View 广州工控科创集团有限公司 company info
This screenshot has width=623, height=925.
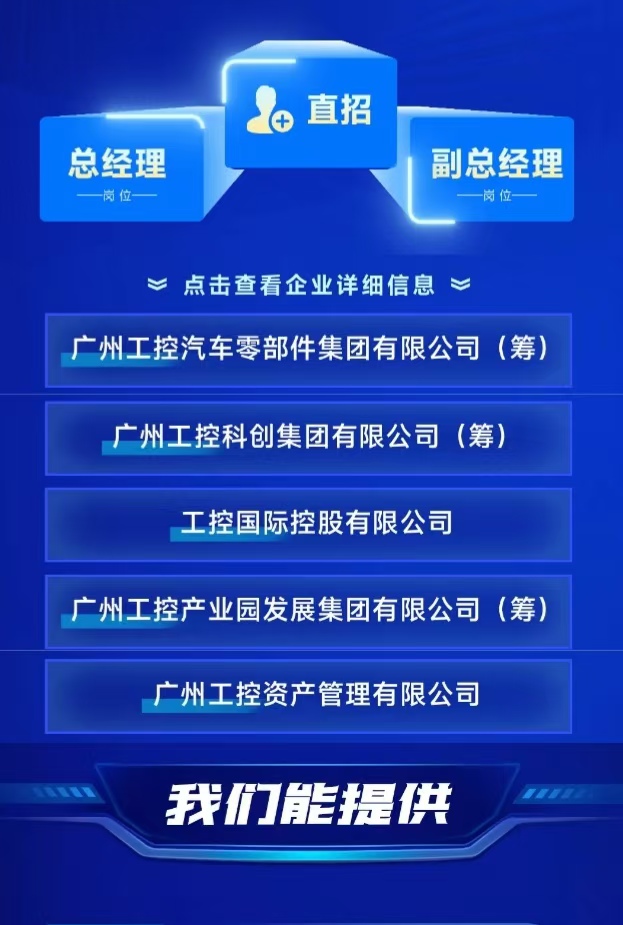[309, 437]
